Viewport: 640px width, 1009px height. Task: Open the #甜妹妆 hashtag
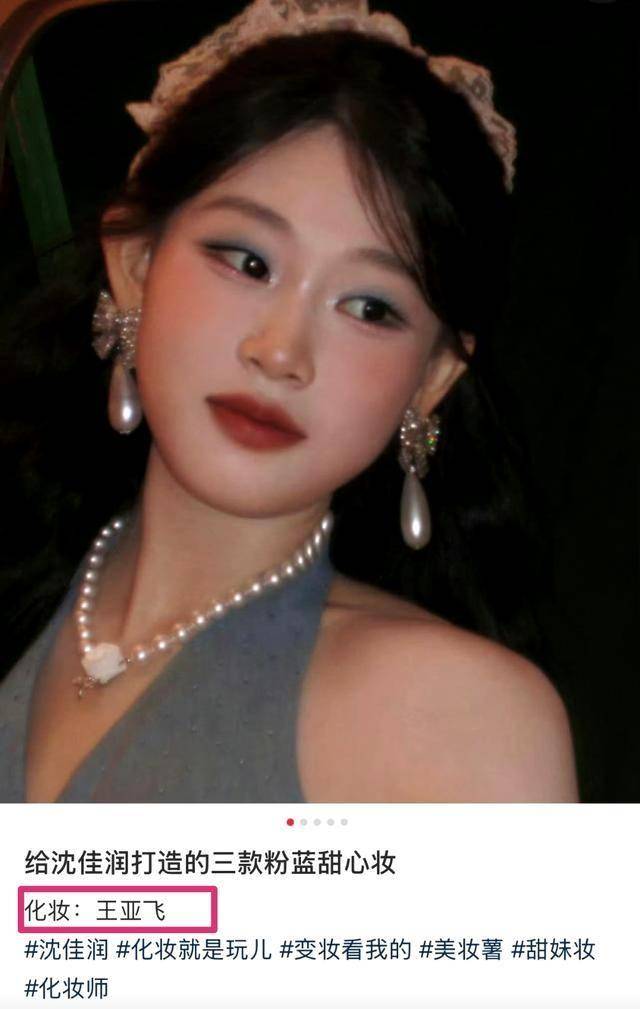point(553,950)
